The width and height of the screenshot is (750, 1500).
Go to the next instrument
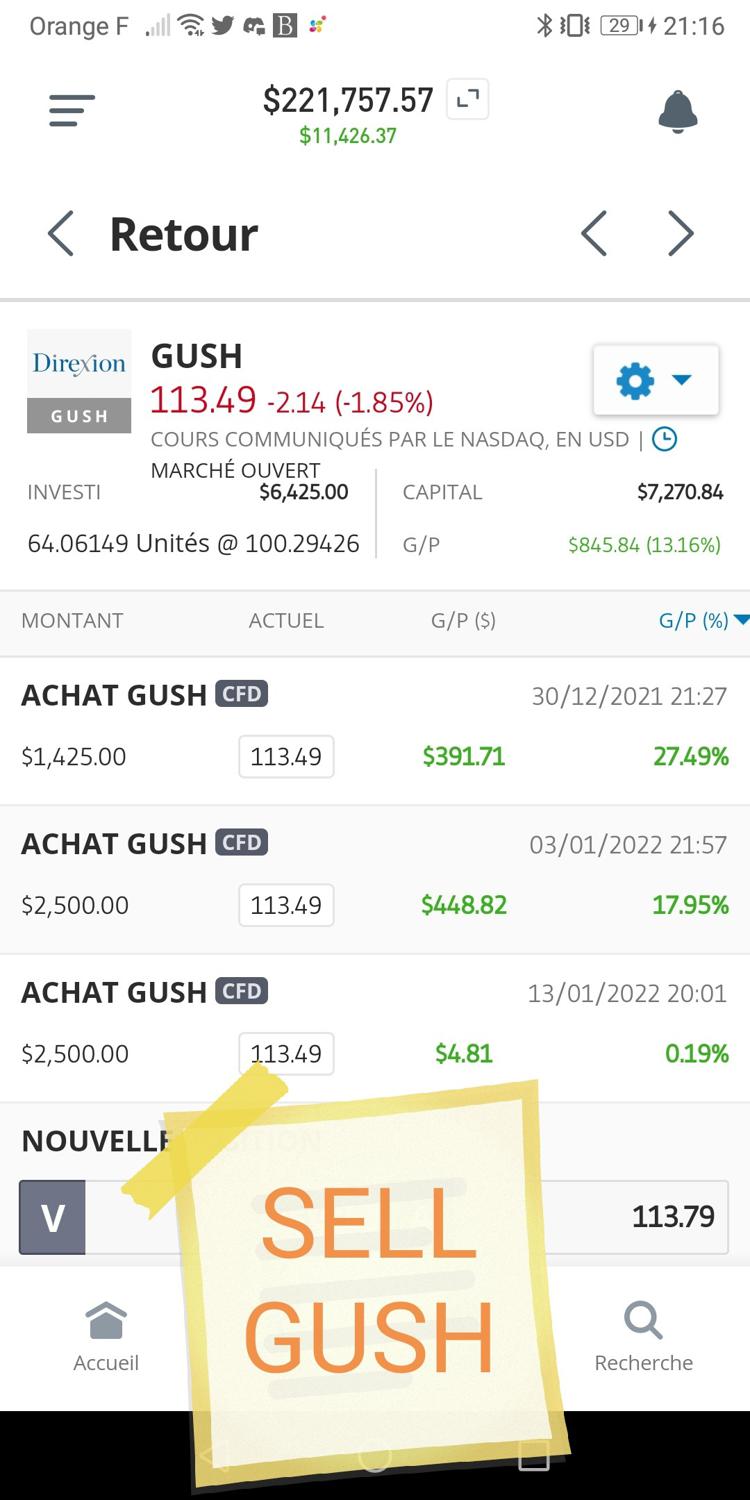click(x=681, y=234)
